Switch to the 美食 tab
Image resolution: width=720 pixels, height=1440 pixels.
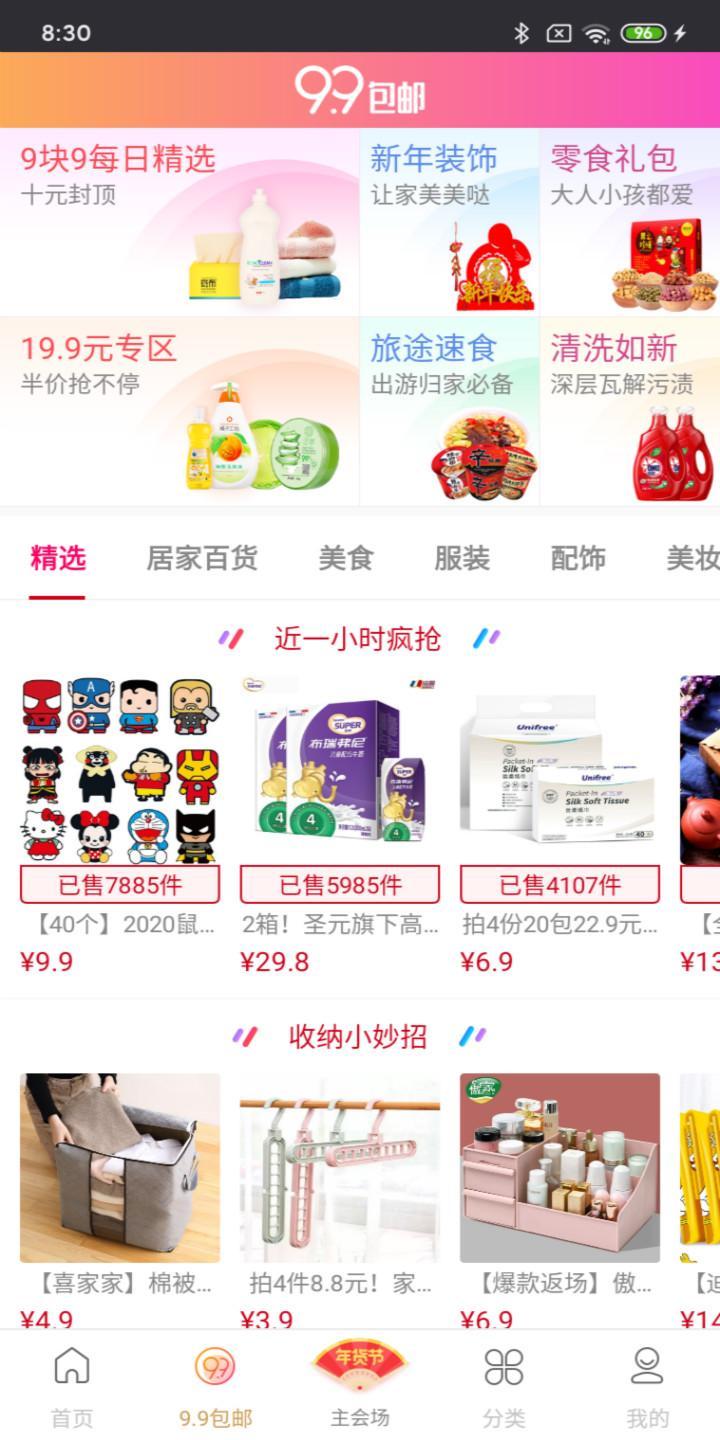point(346,558)
